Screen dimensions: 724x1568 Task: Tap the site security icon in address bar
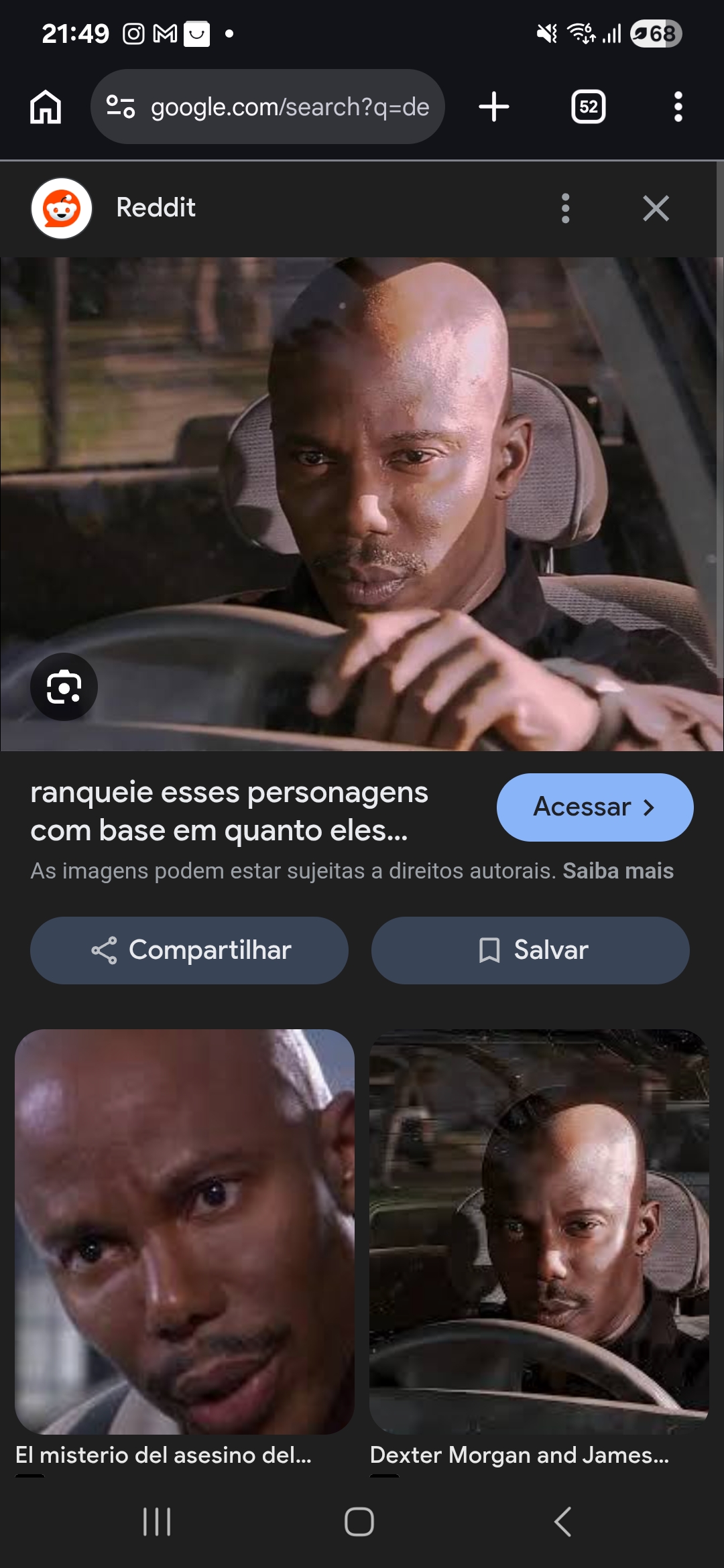119,107
